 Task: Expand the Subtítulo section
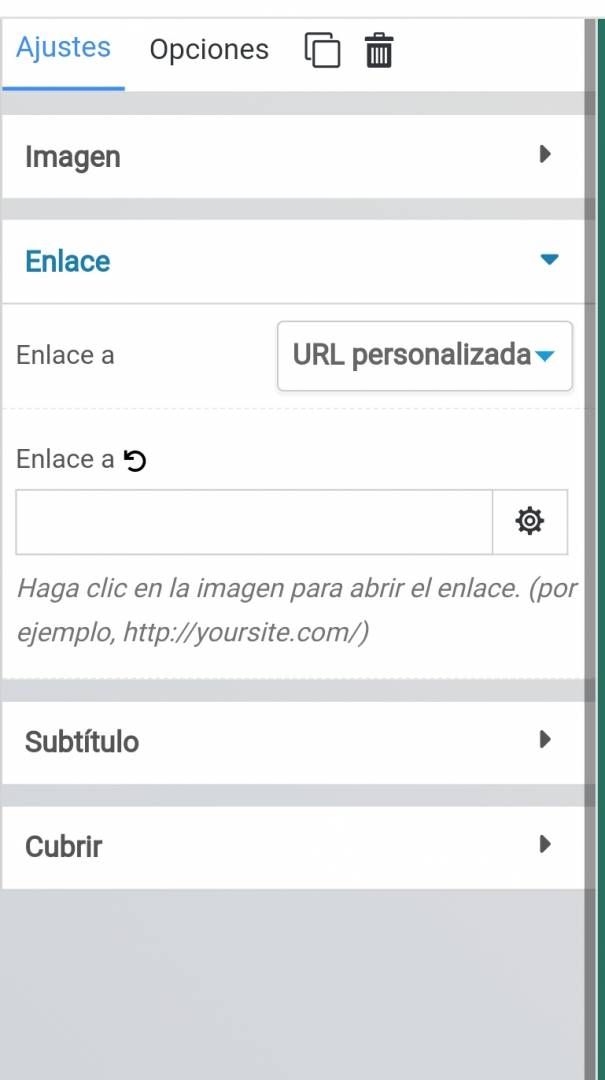tap(293, 742)
